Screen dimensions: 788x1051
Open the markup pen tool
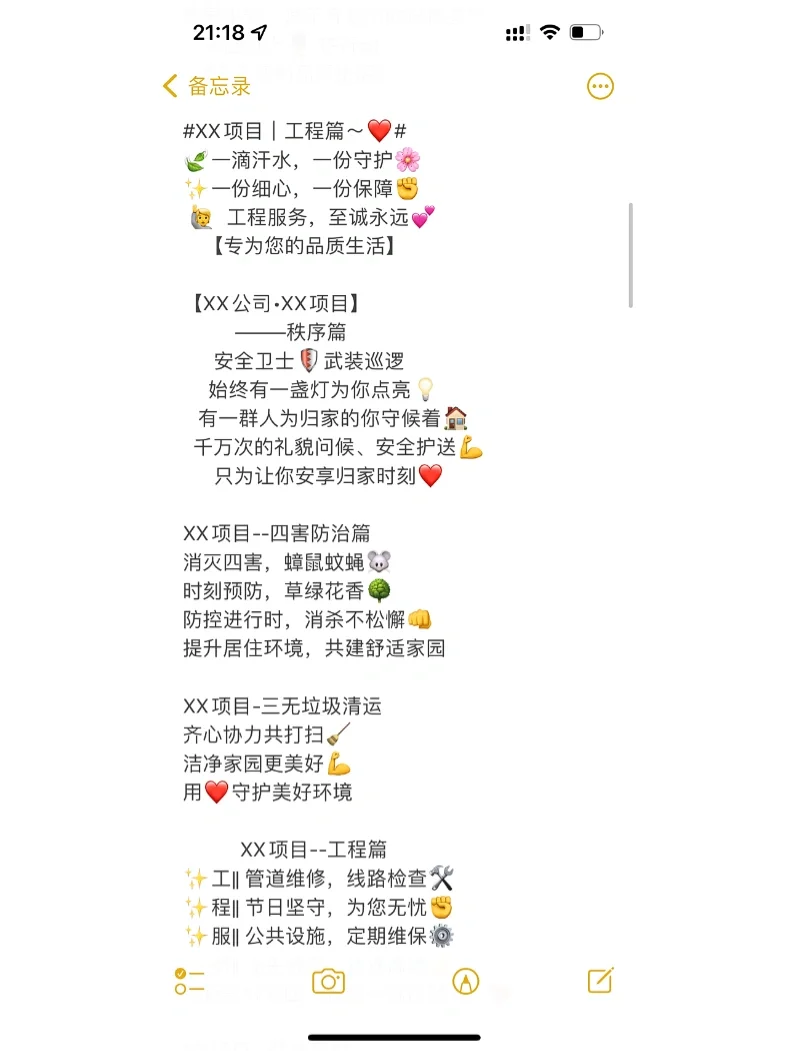point(465,981)
